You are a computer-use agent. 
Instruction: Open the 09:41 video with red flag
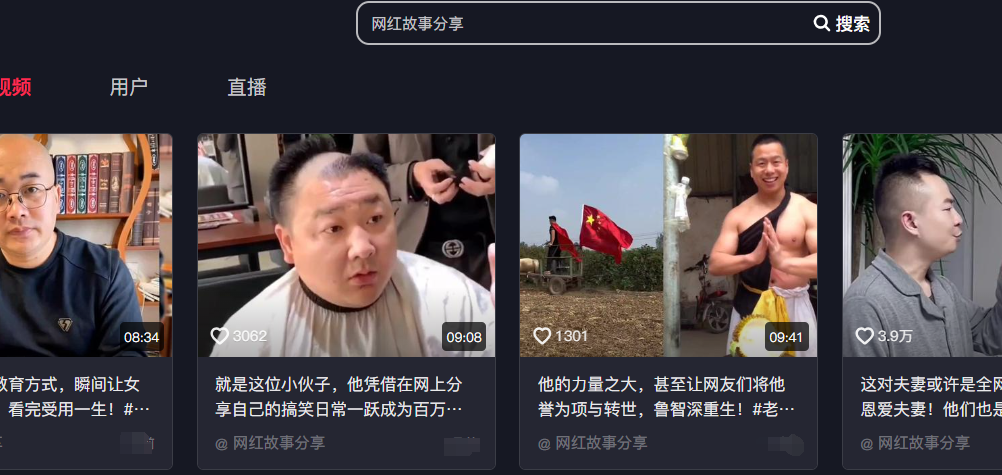(668, 245)
